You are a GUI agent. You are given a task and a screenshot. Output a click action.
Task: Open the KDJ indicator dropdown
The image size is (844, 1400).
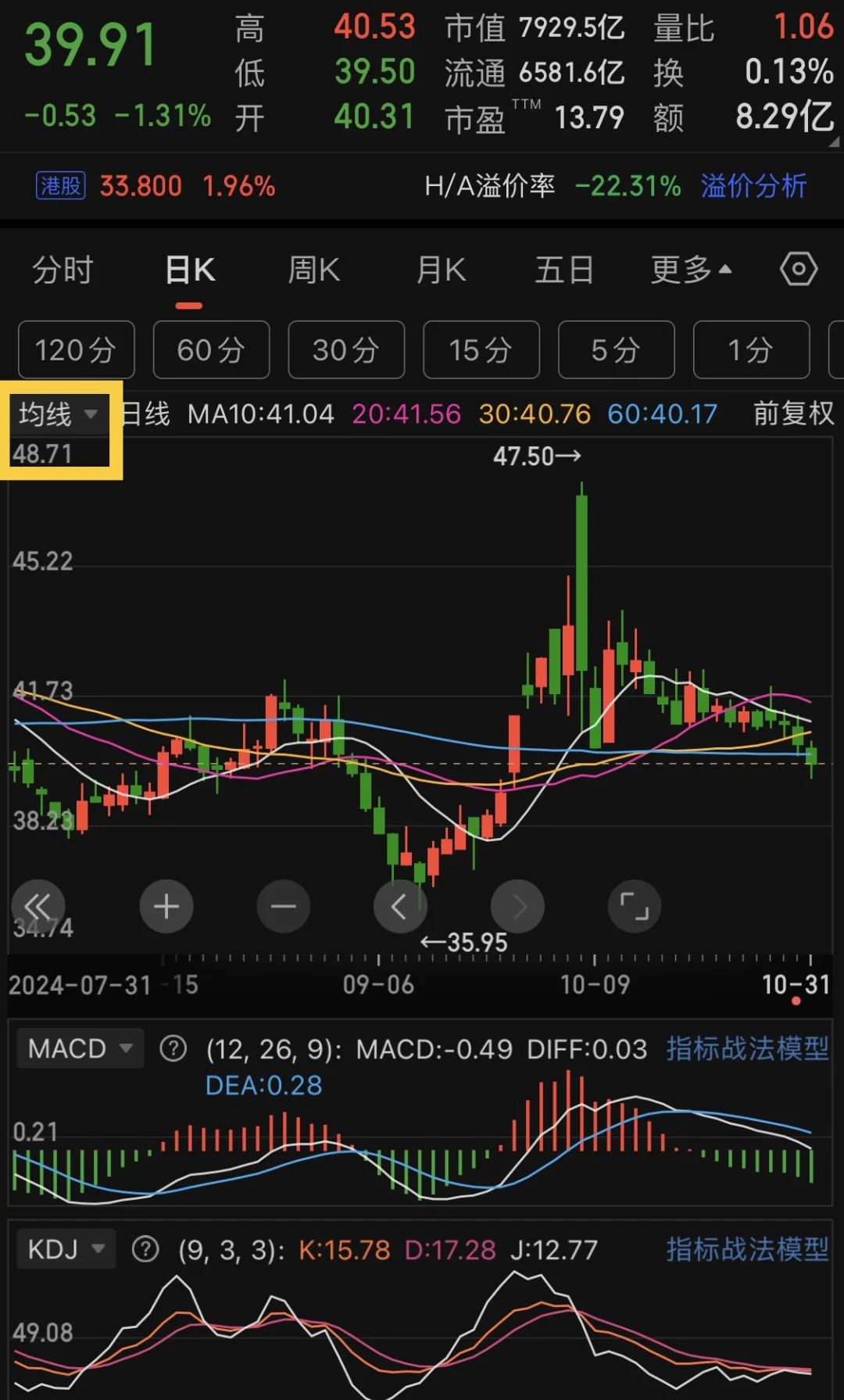(66, 1249)
